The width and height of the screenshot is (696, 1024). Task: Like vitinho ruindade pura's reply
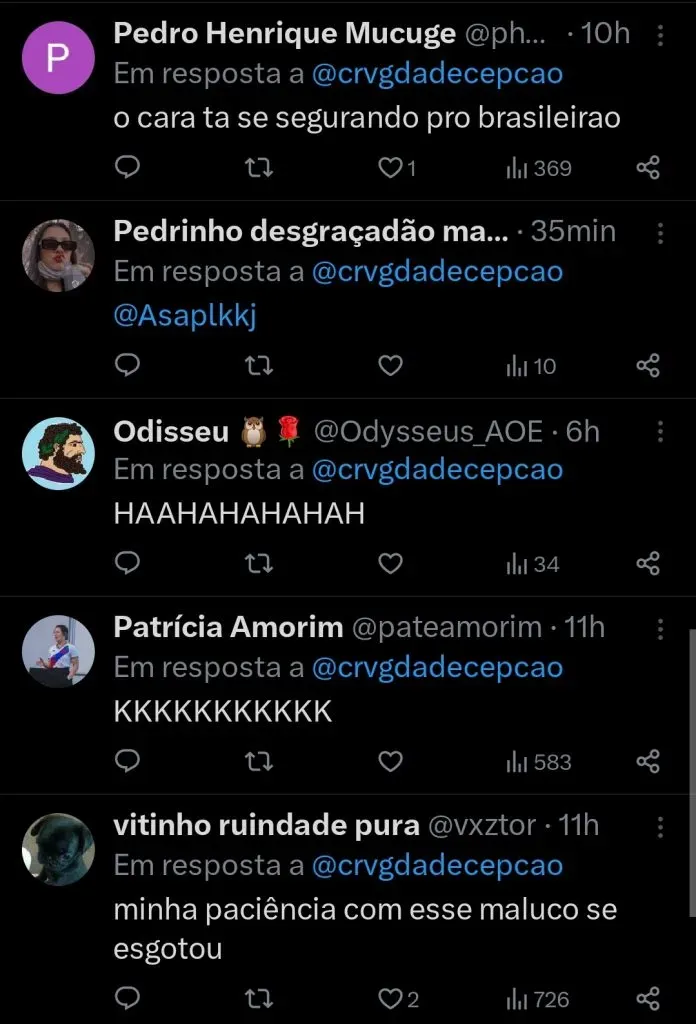tap(391, 998)
